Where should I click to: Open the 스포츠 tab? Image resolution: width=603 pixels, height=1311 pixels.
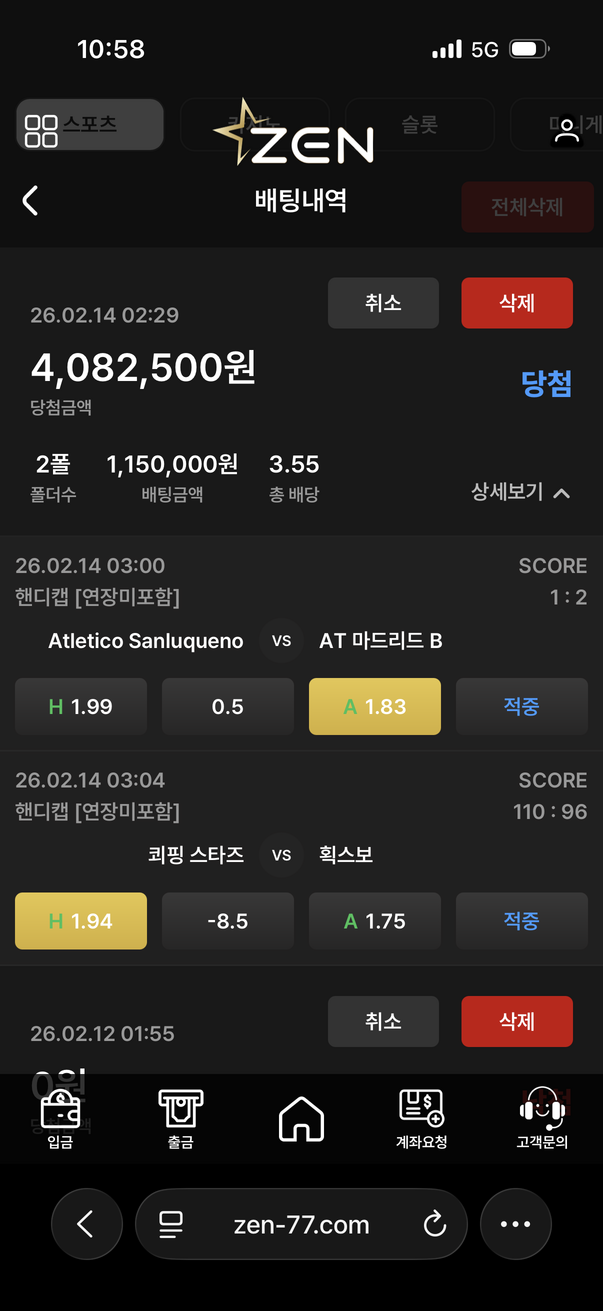(90, 125)
